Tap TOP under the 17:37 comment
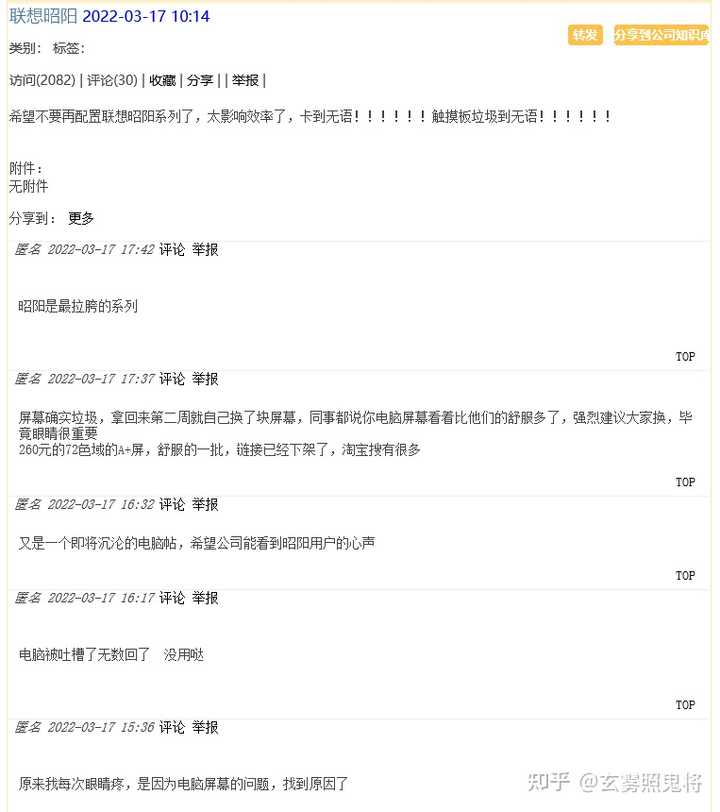 click(x=685, y=482)
